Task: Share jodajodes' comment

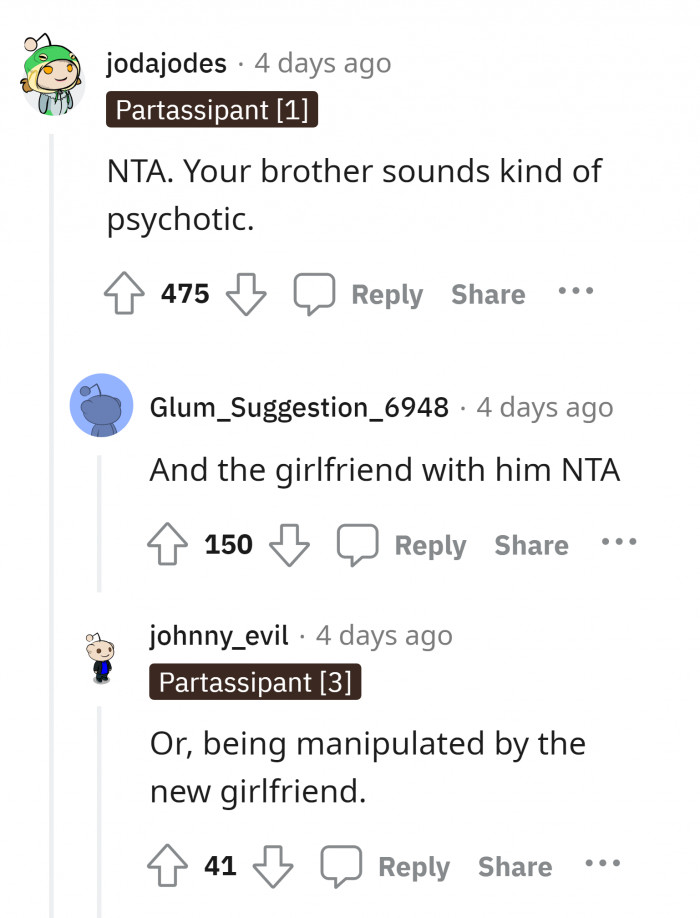Action: (488, 294)
